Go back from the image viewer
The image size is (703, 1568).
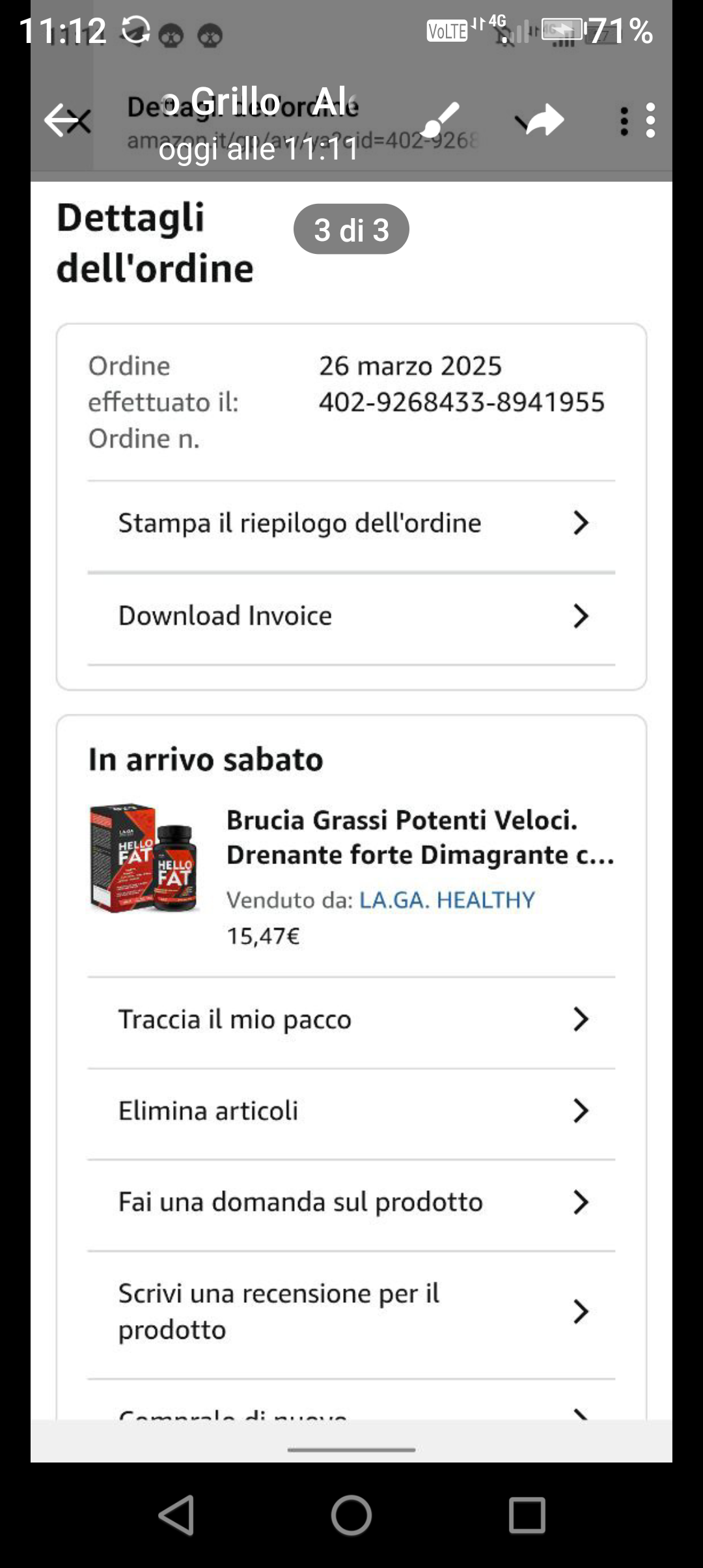(x=60, y=120)
